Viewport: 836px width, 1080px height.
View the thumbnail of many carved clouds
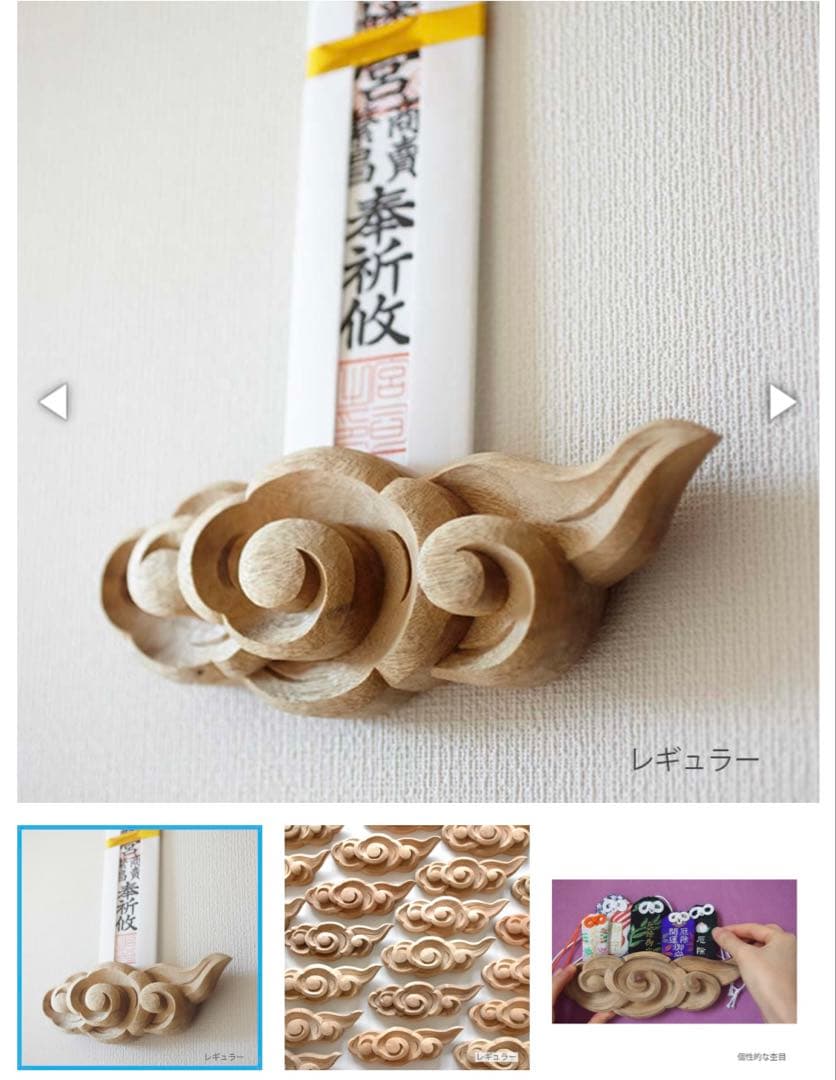coord(407,946)
